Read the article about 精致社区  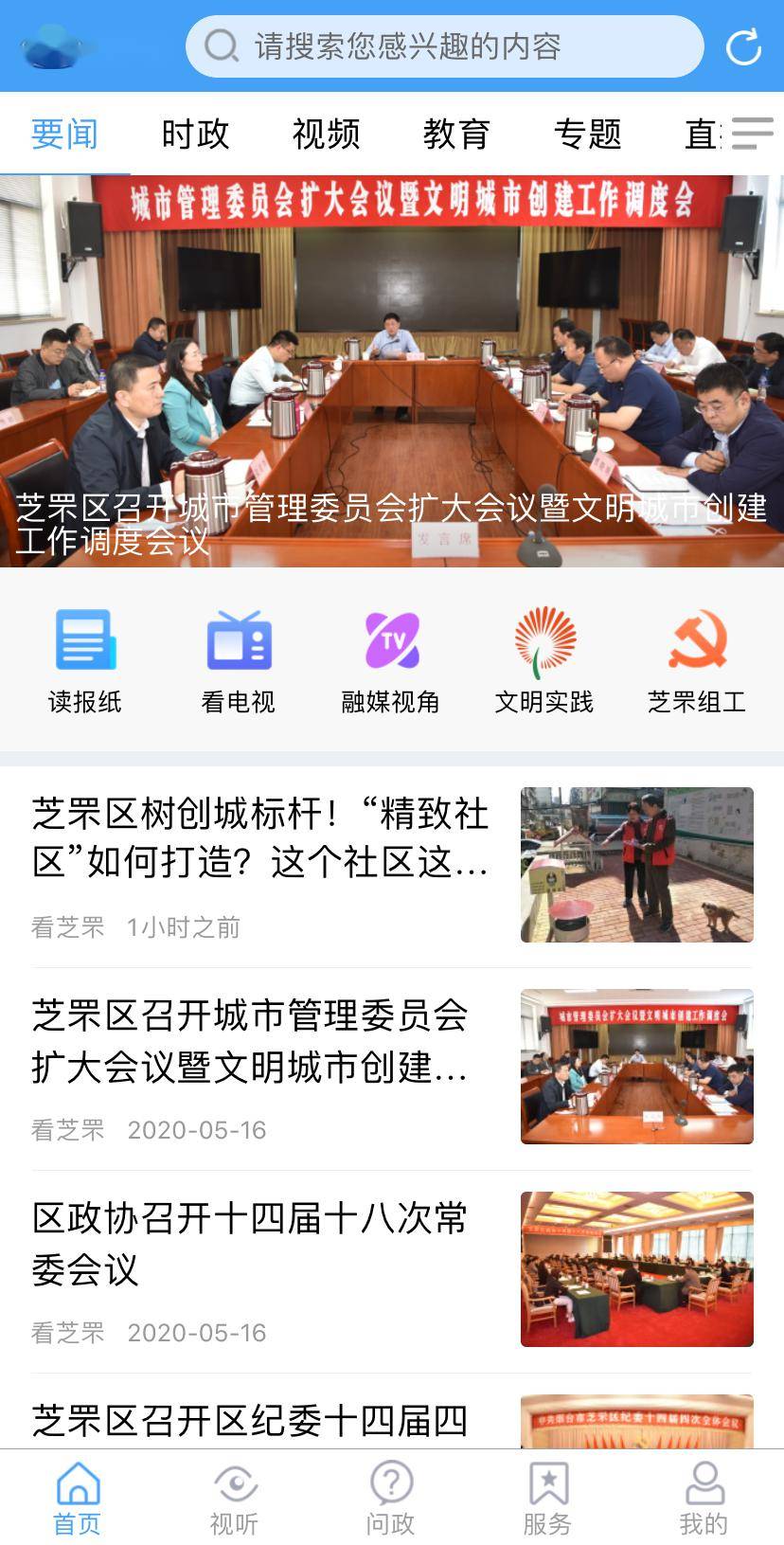(x=260, y=838)
